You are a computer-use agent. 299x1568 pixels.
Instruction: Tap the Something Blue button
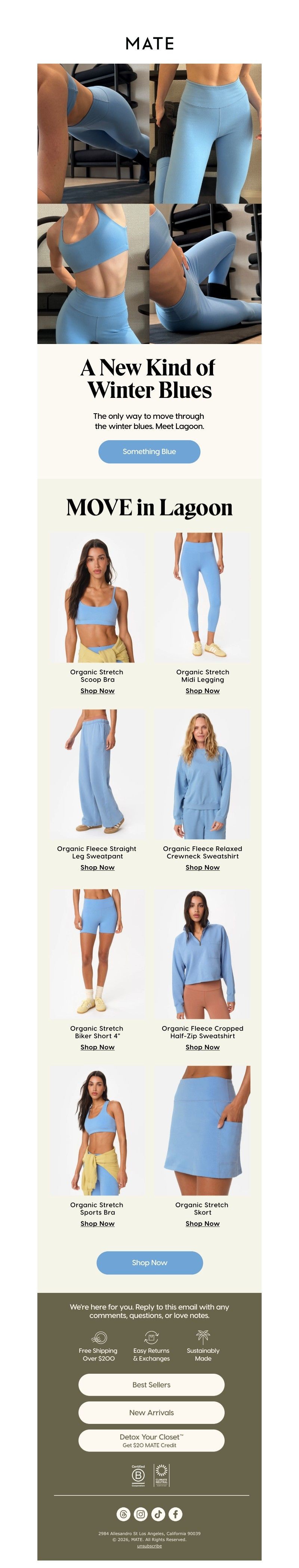coord(149,452)
